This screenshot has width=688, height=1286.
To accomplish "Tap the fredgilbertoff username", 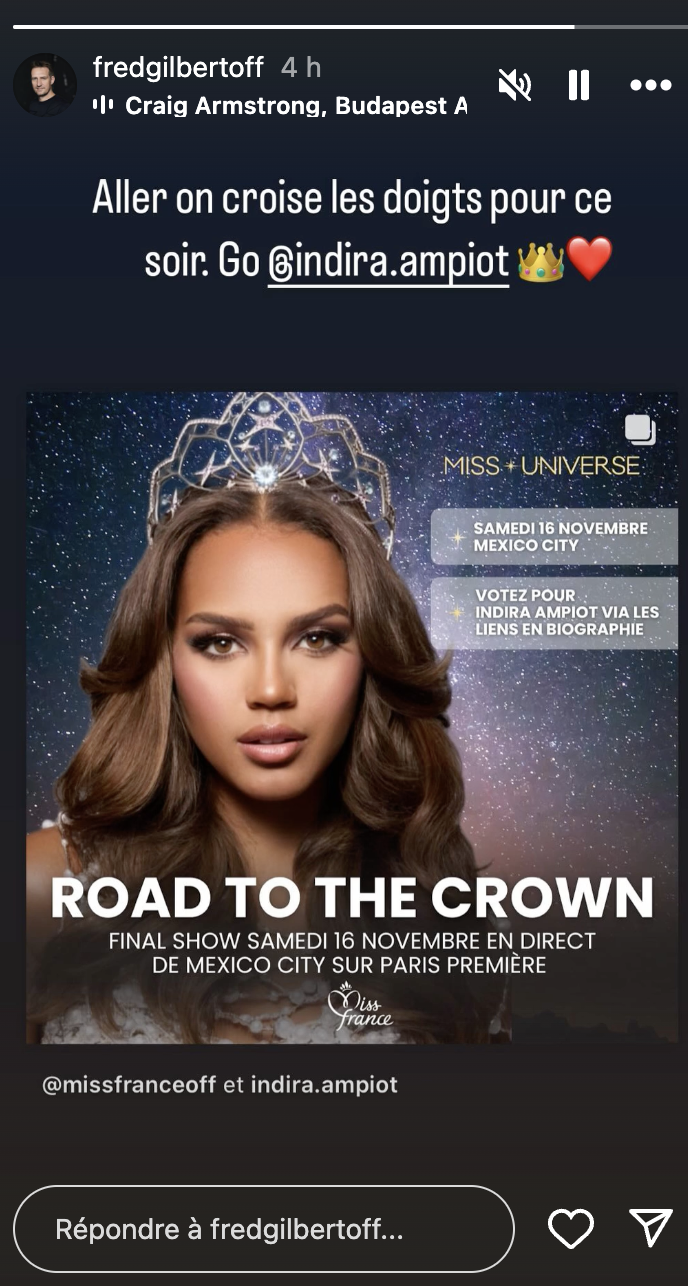I will 178,67.
